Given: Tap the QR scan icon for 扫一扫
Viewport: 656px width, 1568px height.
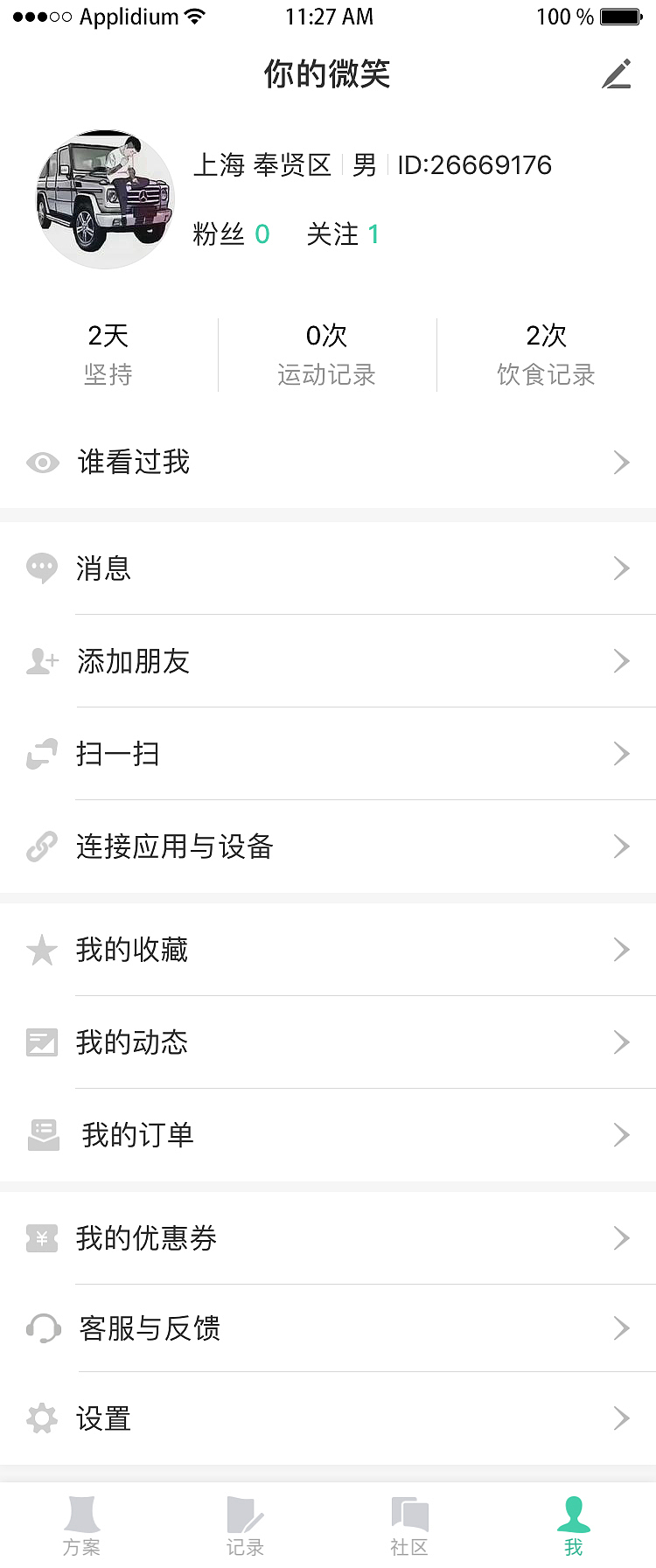Looking at the screenshot, I should (42, 754).
